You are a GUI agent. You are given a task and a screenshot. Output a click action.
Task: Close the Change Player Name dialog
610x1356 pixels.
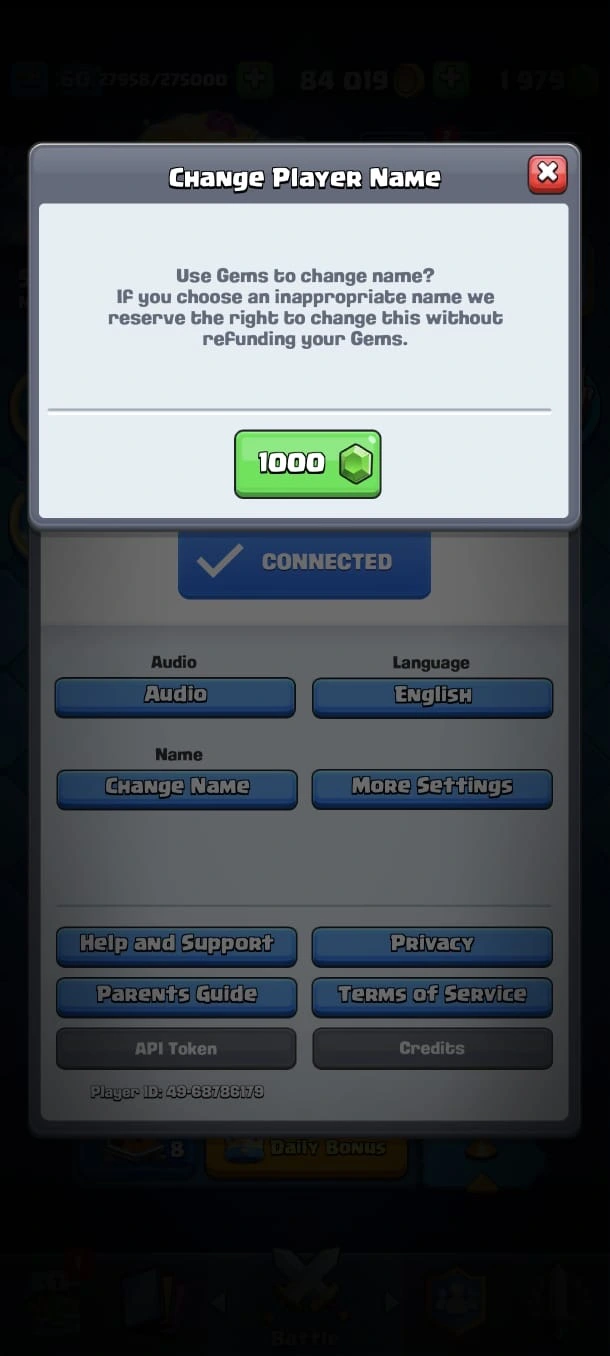pyautogui.click(x=547, y=174)
